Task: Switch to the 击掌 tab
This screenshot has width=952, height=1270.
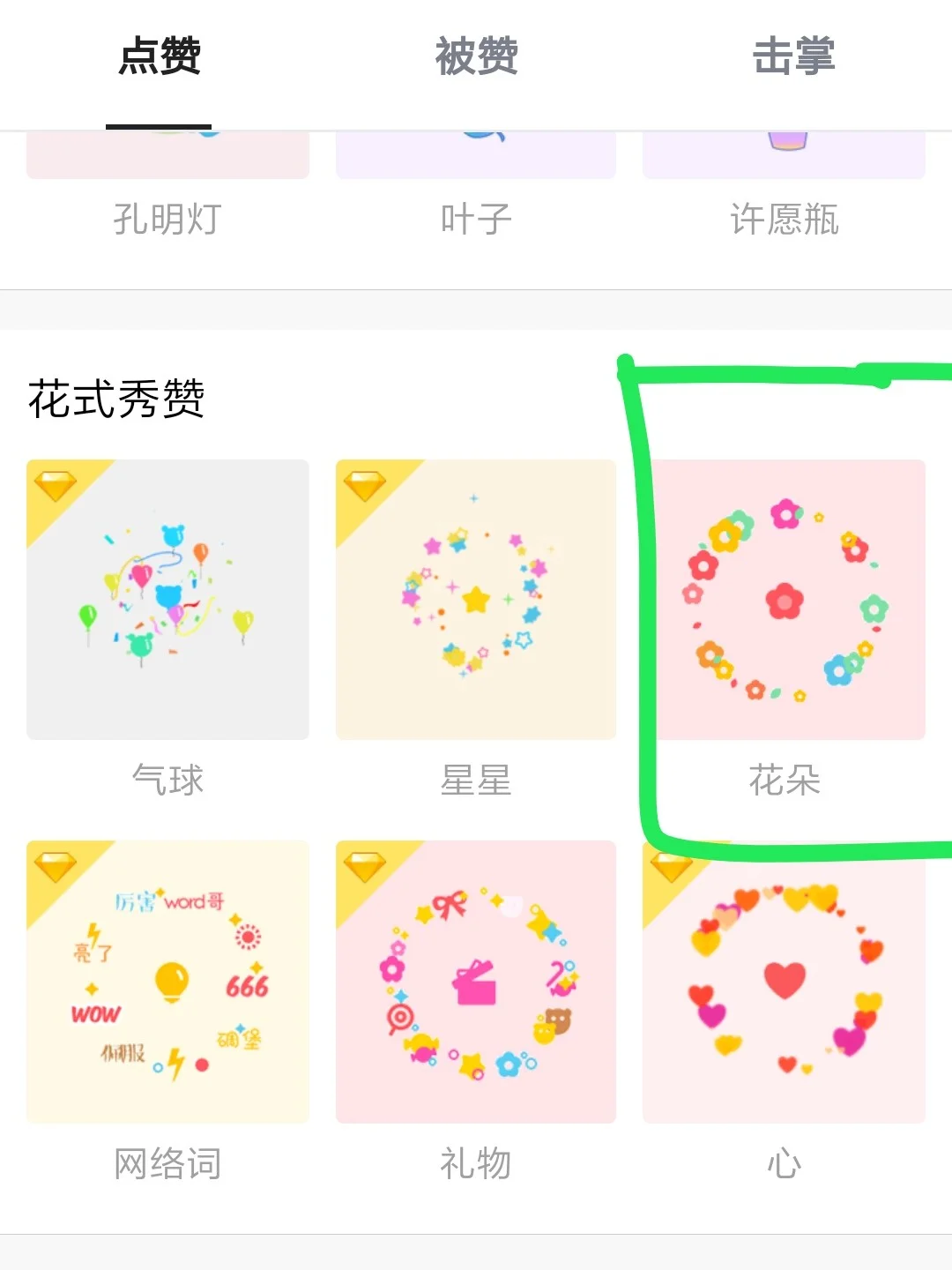Action: pyautogui.click(x=792, y=56)
